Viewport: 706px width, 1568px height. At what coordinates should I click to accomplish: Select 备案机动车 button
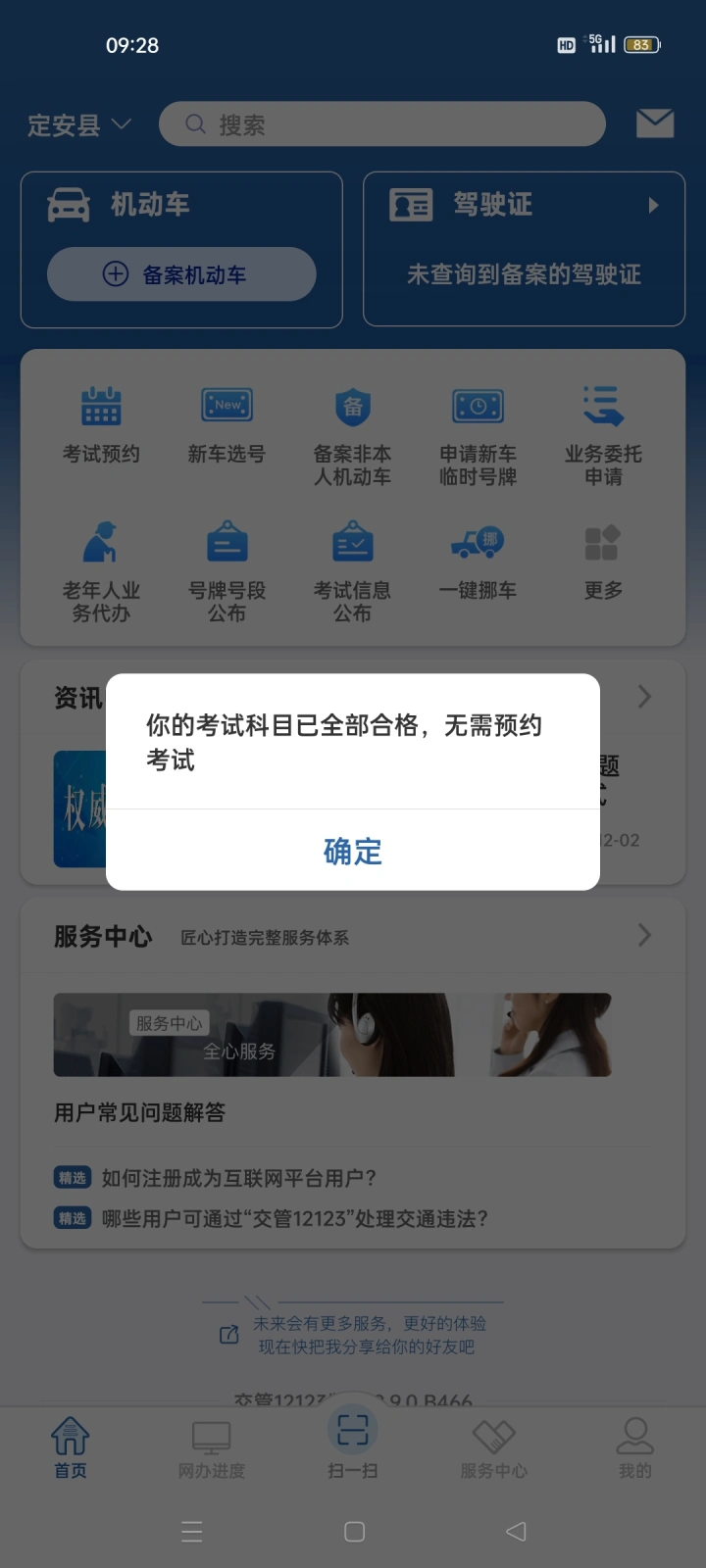(181, 274)
